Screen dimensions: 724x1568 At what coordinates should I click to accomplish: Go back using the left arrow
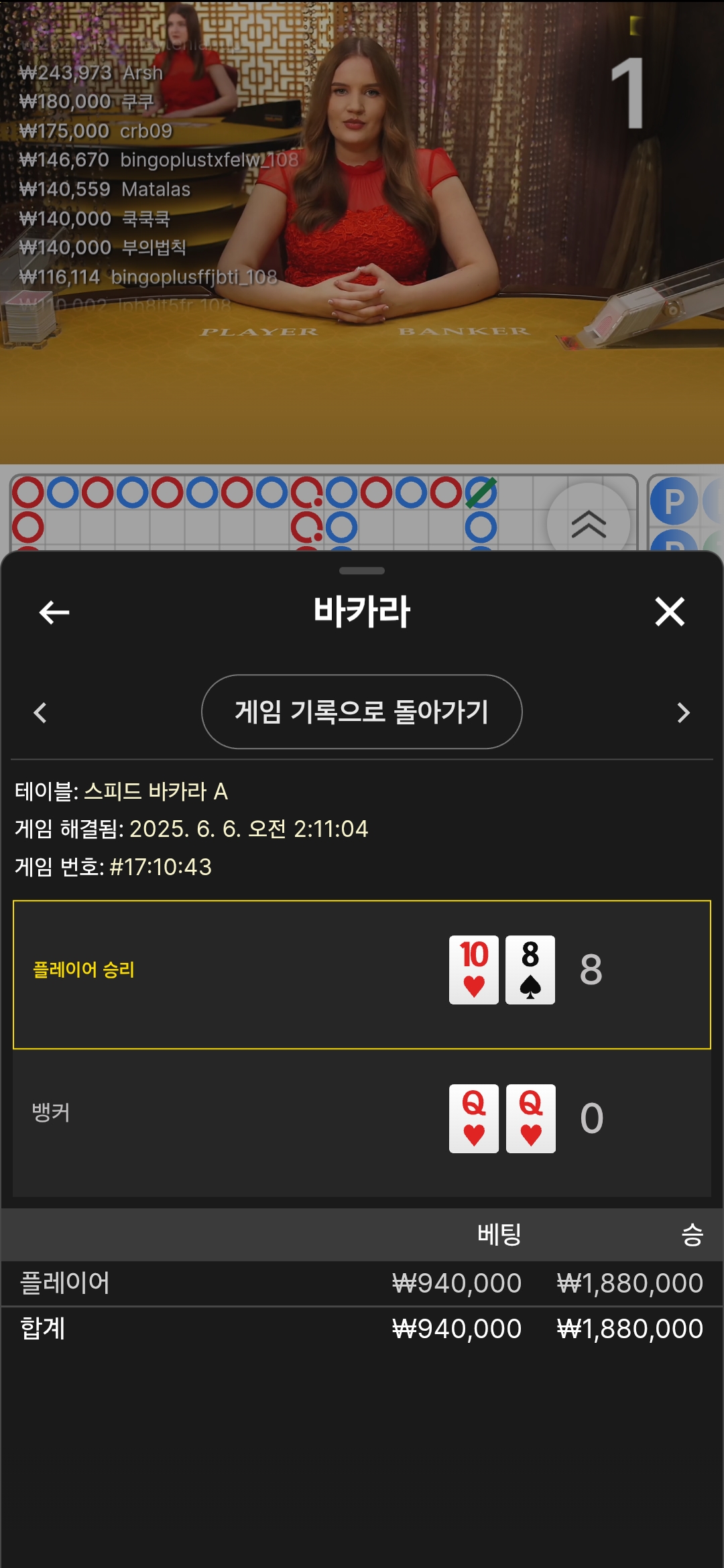54,612
